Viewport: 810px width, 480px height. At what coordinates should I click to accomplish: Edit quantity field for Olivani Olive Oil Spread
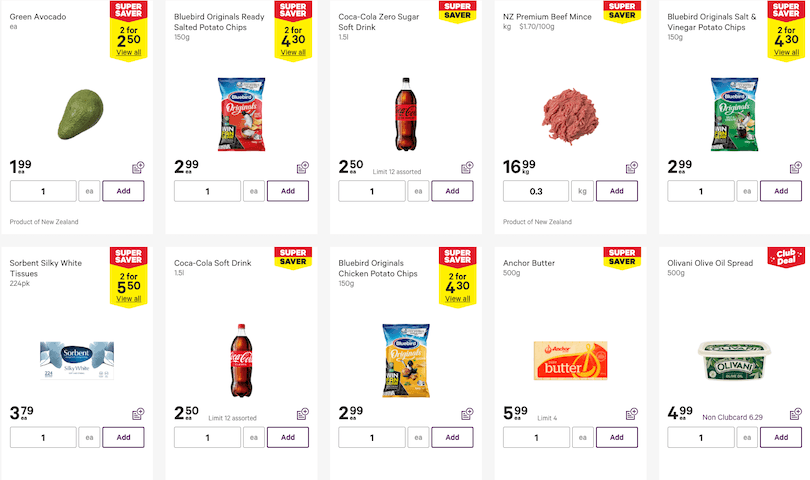(x=700, y=437)
